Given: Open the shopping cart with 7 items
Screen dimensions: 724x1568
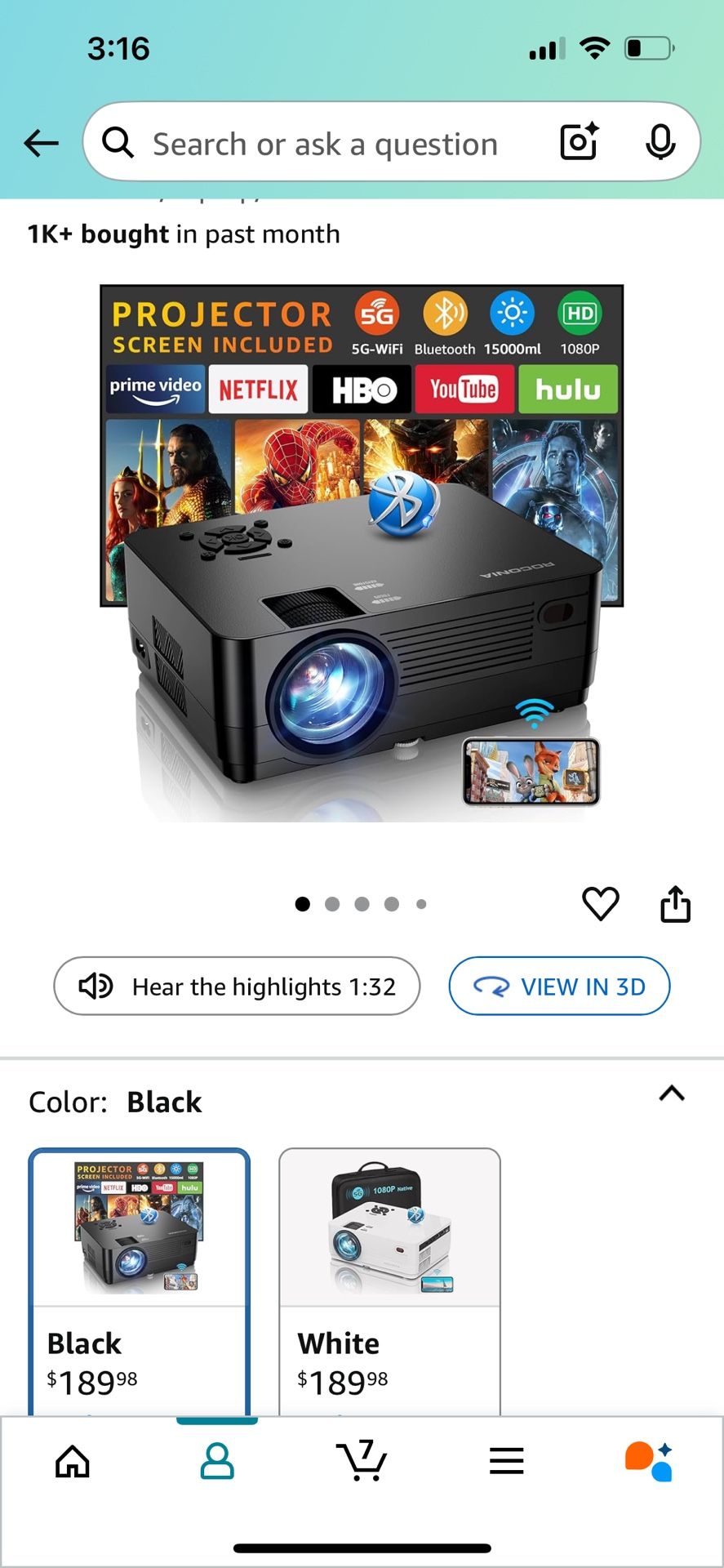Looking at the screenshot, I should pos(362,1460).
